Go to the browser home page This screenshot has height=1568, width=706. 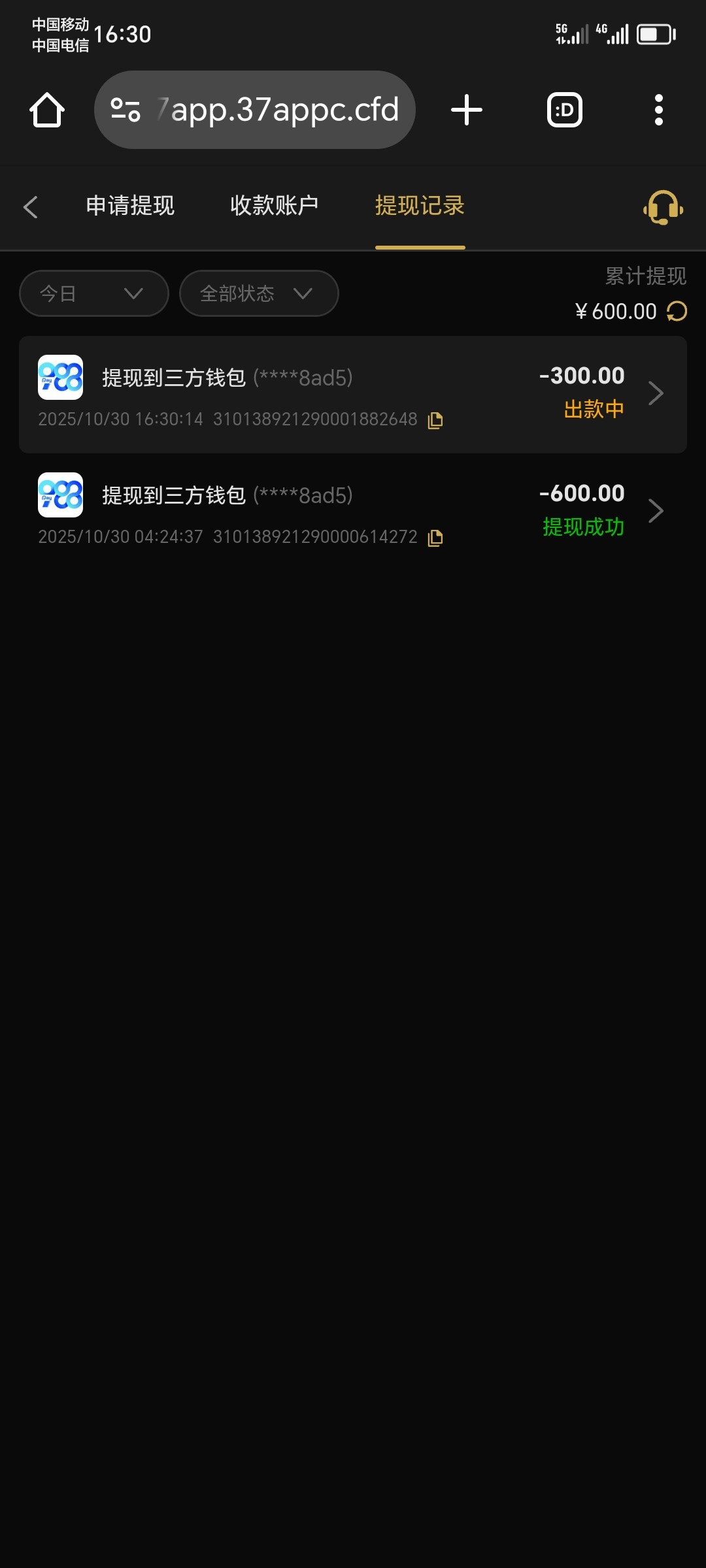click(47, 110)
